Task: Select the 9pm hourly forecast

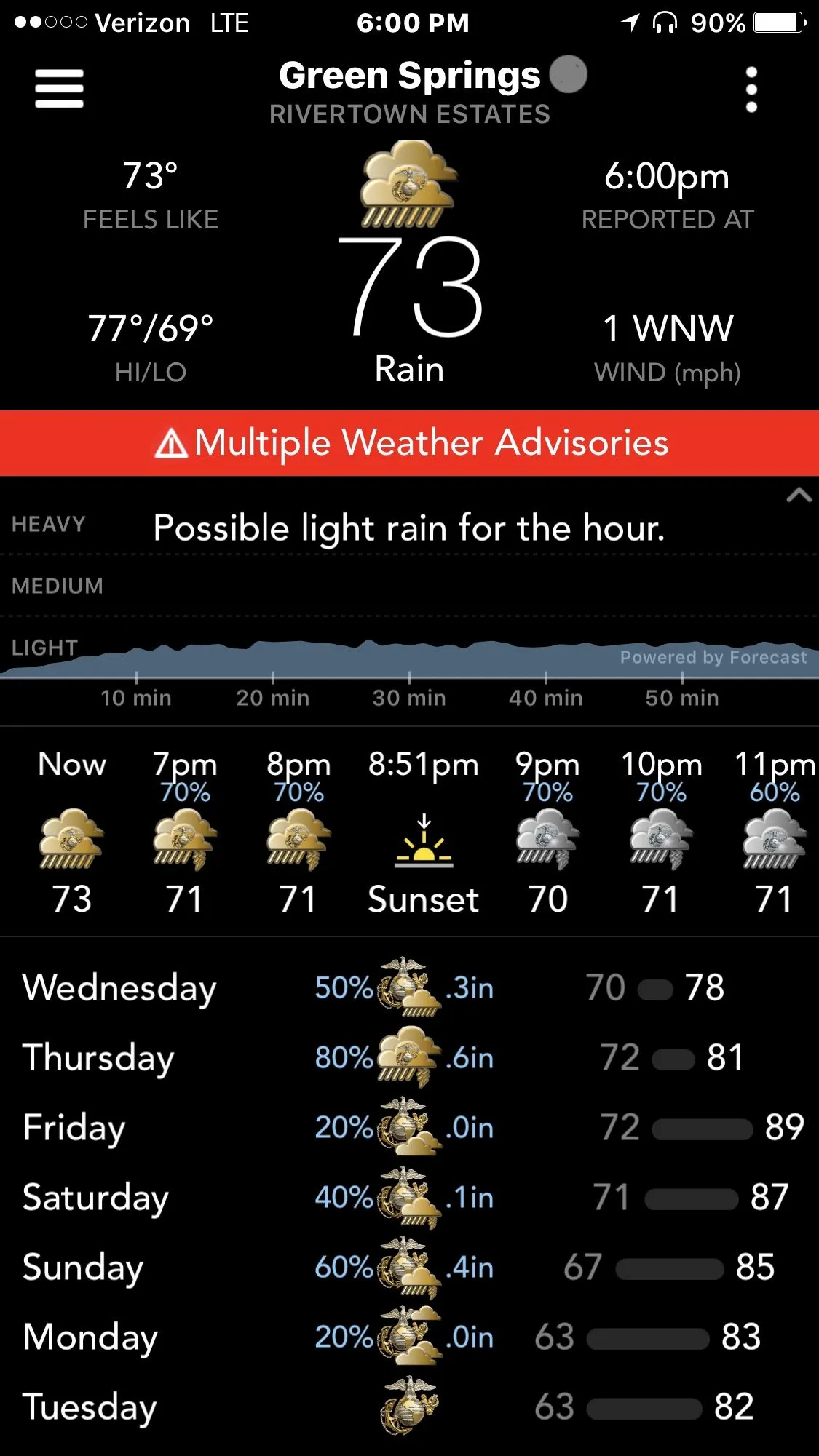Action: coord(547,832)
